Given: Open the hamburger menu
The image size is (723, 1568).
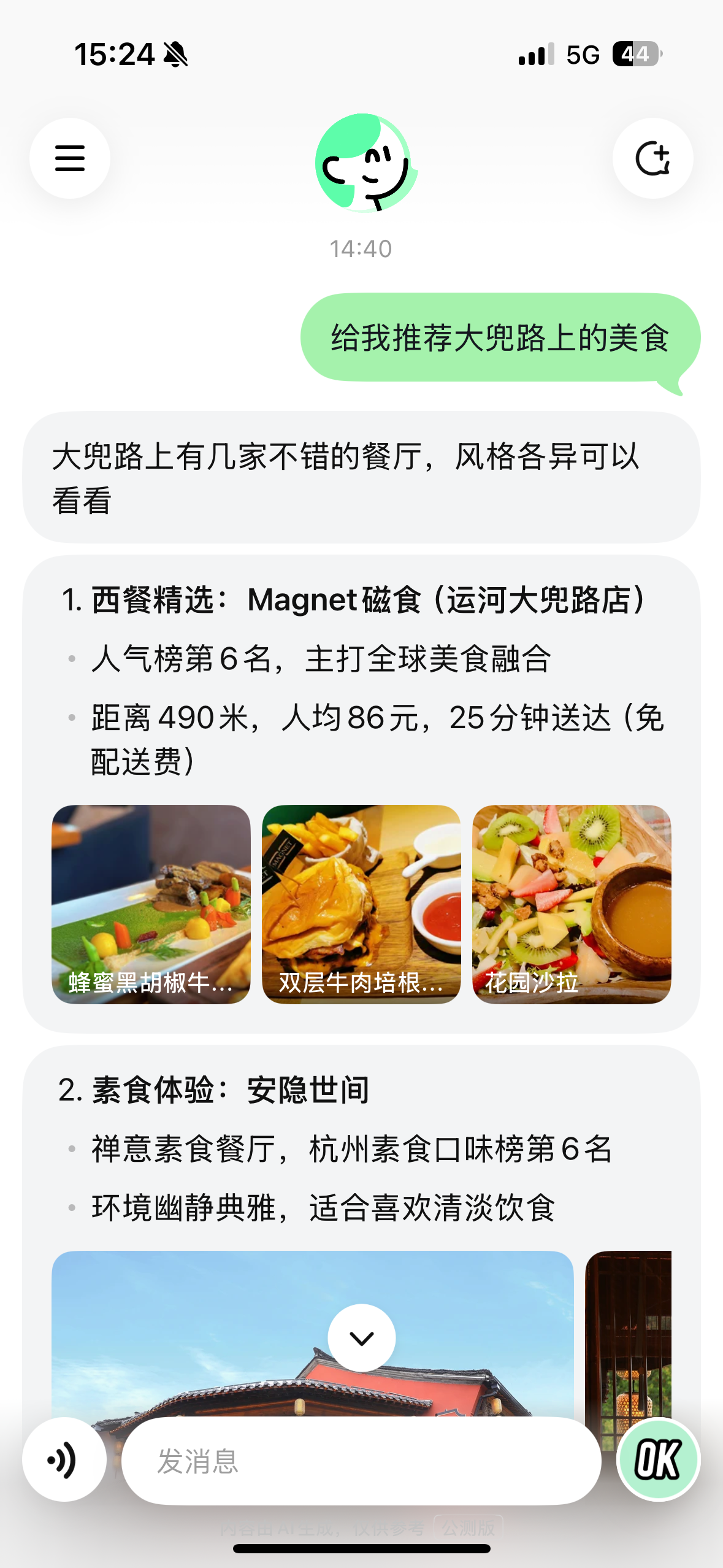Looking at the screenshot, I should [70, 158].
